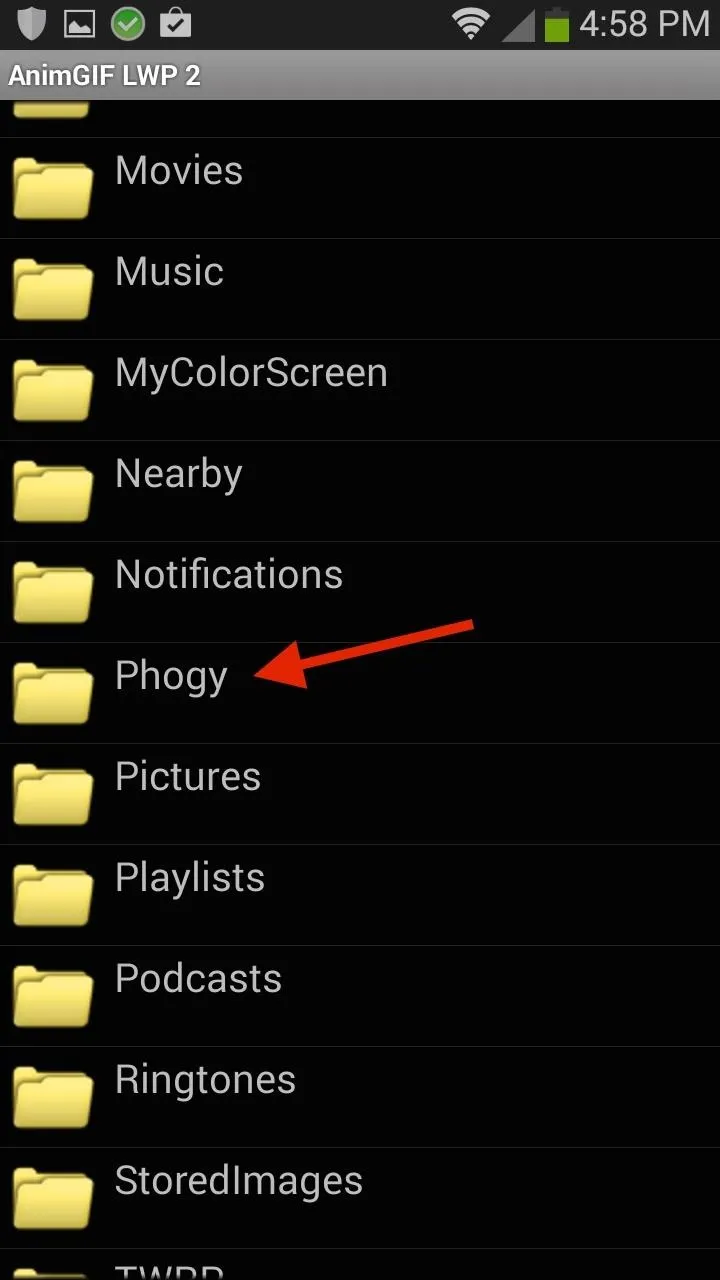This screenshot has width=720, height=1280.
Task: Open the Pictures folder
Action: [x=360, y=794]
